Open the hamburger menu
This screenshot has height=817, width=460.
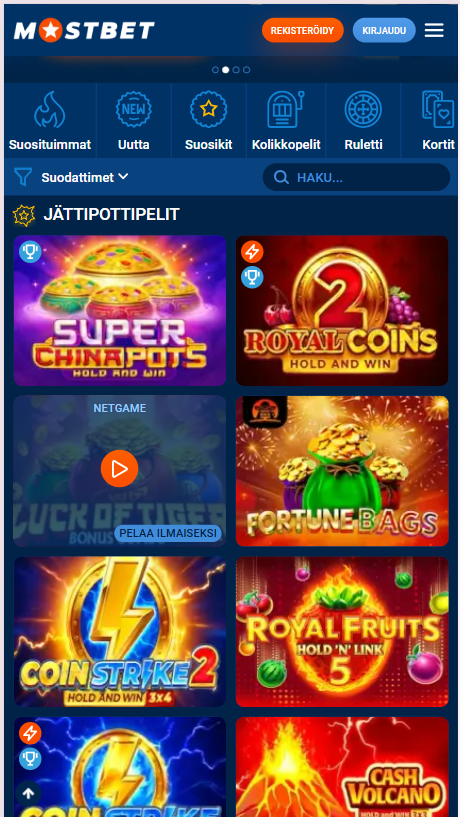click(x=434, y=30)
